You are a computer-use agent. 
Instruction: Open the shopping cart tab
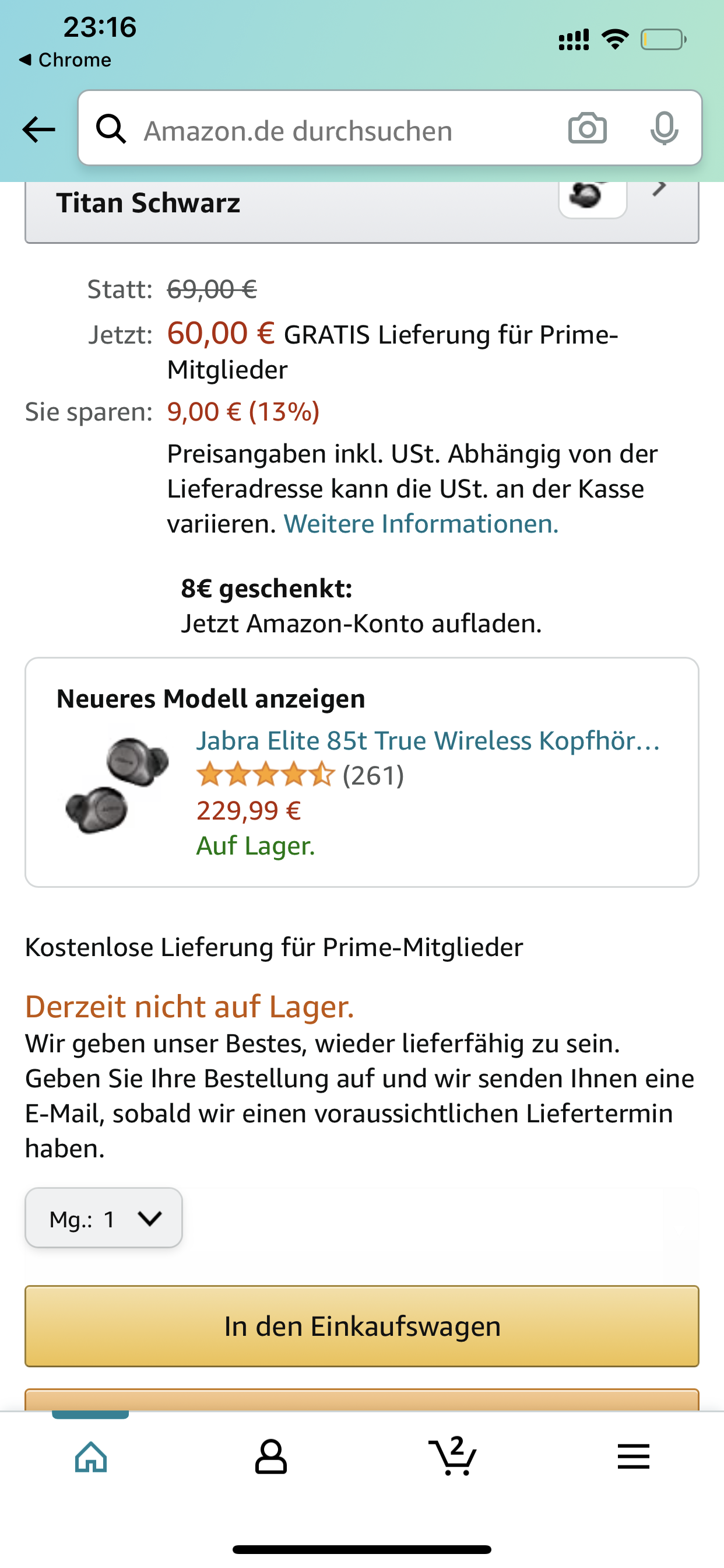pos(453,1457)
